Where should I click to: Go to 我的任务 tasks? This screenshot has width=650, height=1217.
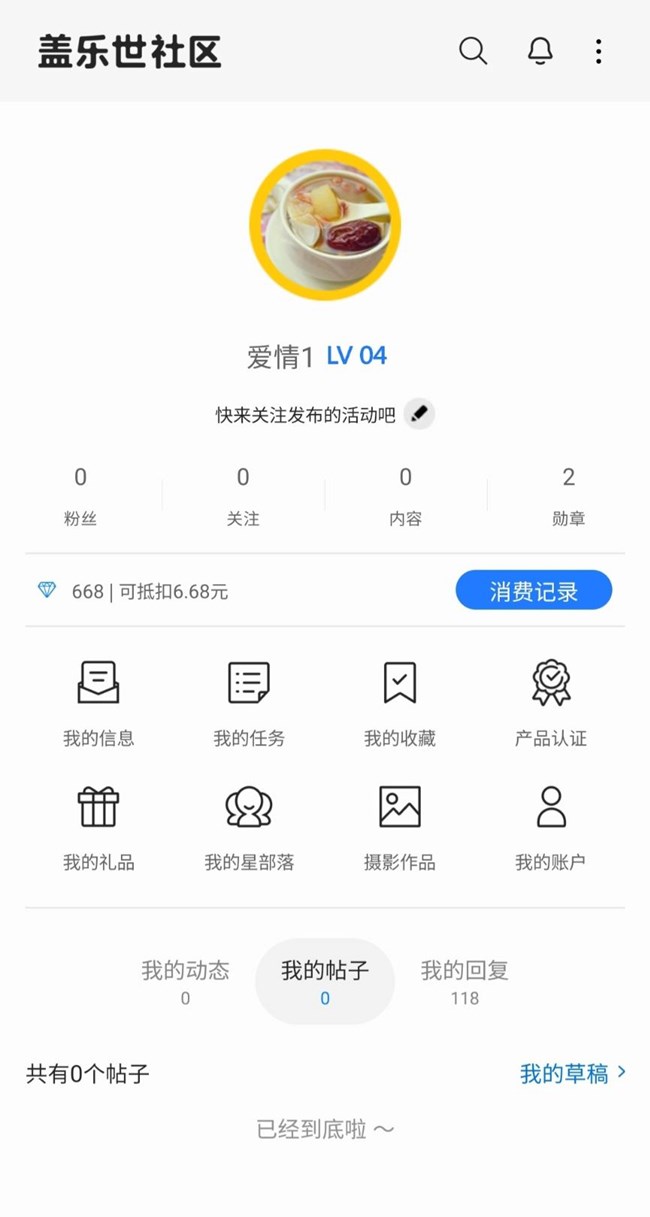[x=249, y=704]
